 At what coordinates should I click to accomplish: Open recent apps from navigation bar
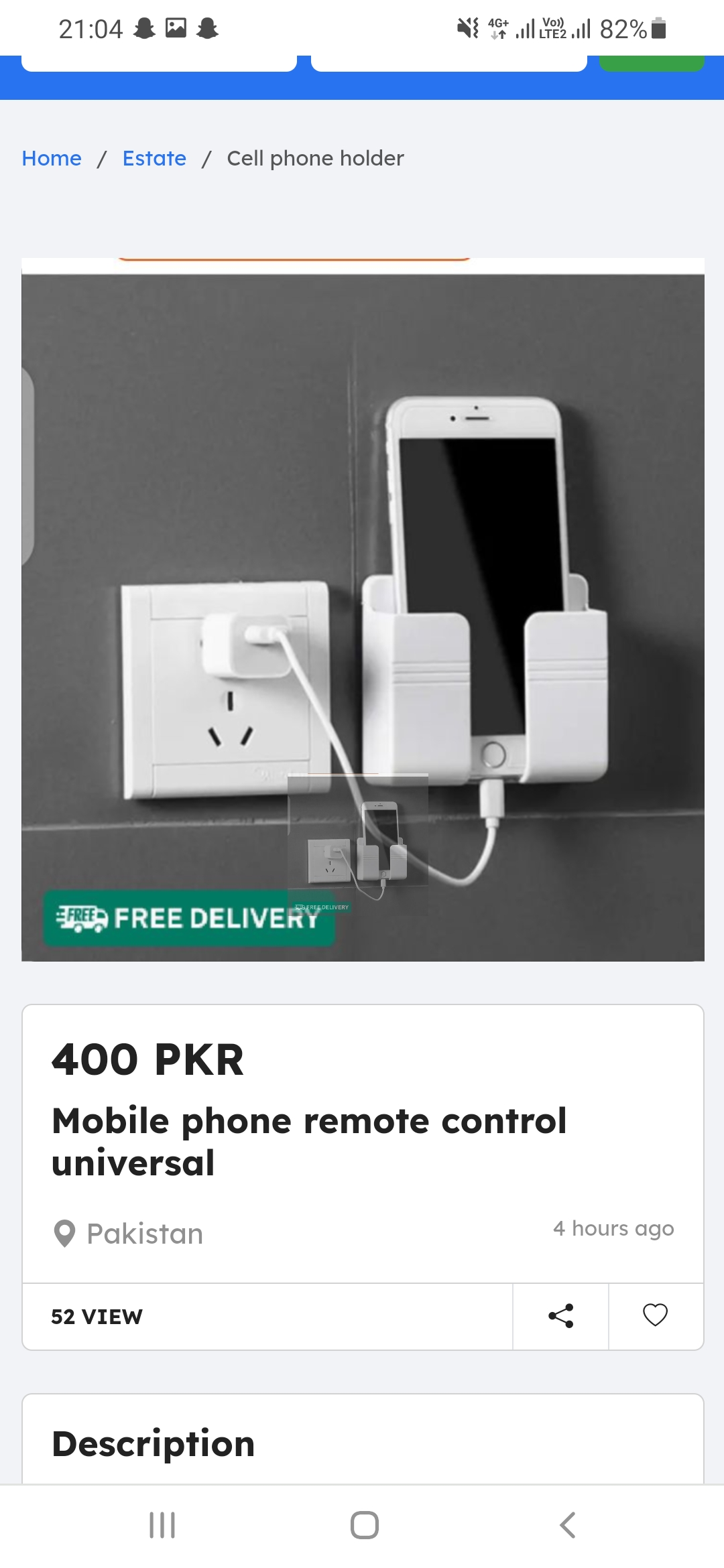[162, 1525]
